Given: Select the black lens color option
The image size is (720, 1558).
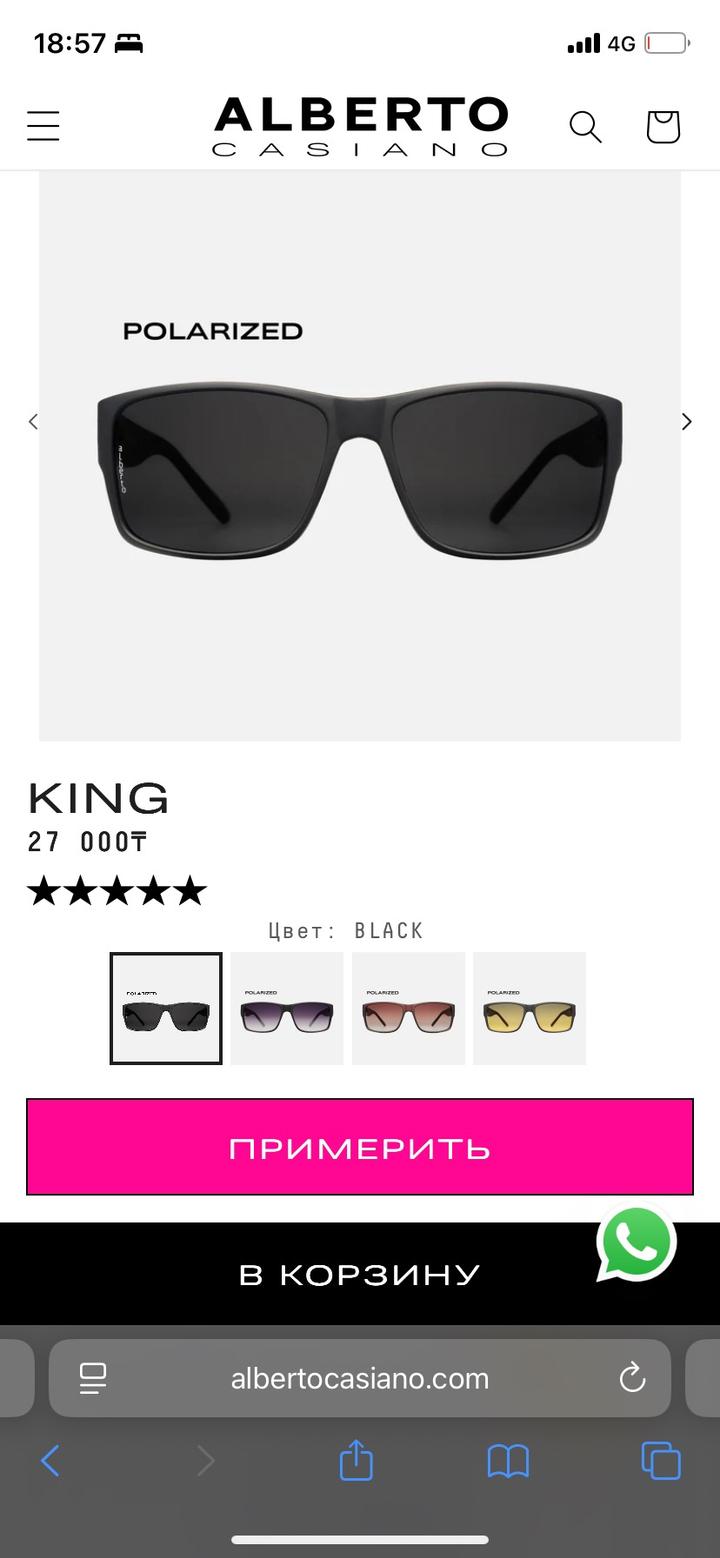Looking at the screenshot, I should tap(166, 1008).
